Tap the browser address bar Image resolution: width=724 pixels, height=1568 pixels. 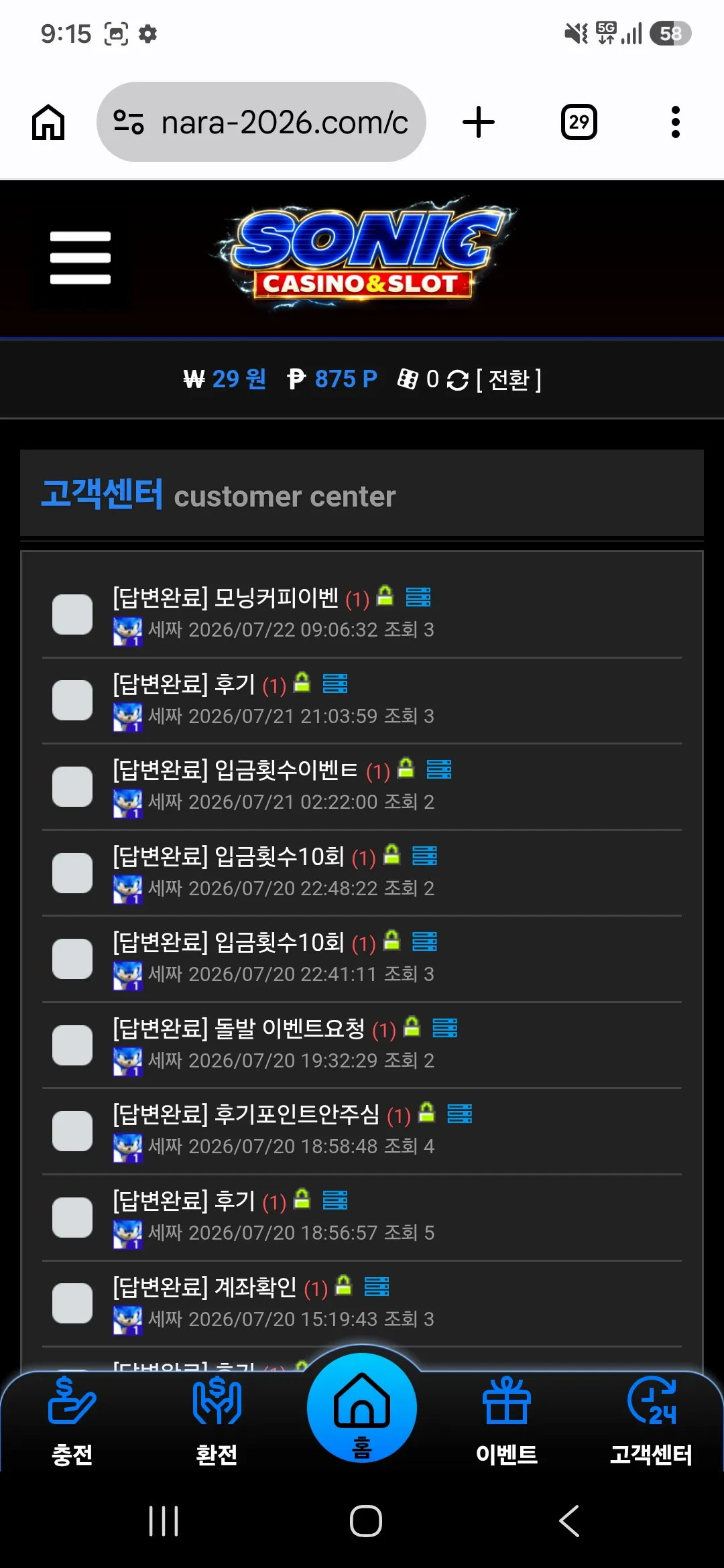tap(261, 122)
